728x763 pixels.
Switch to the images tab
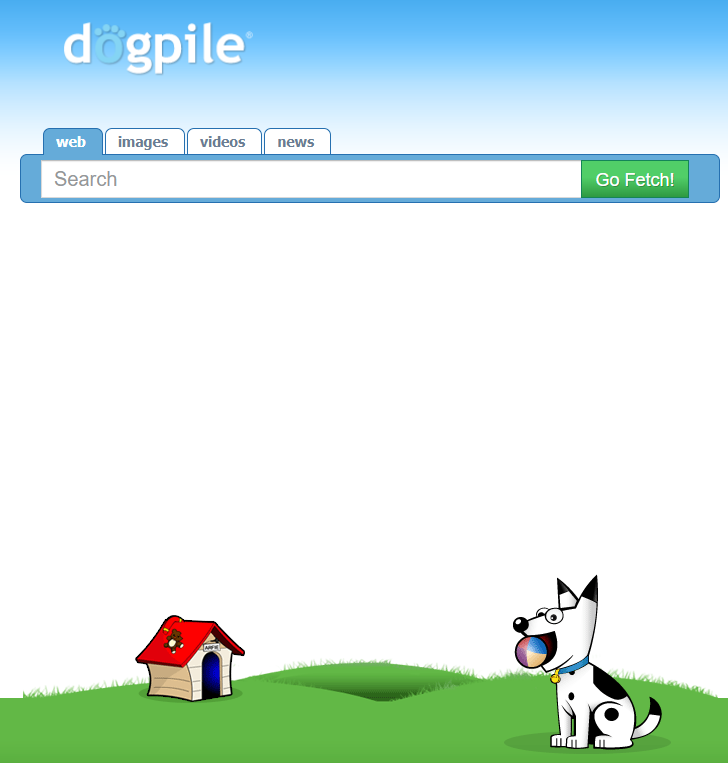[x=143, y=142]
